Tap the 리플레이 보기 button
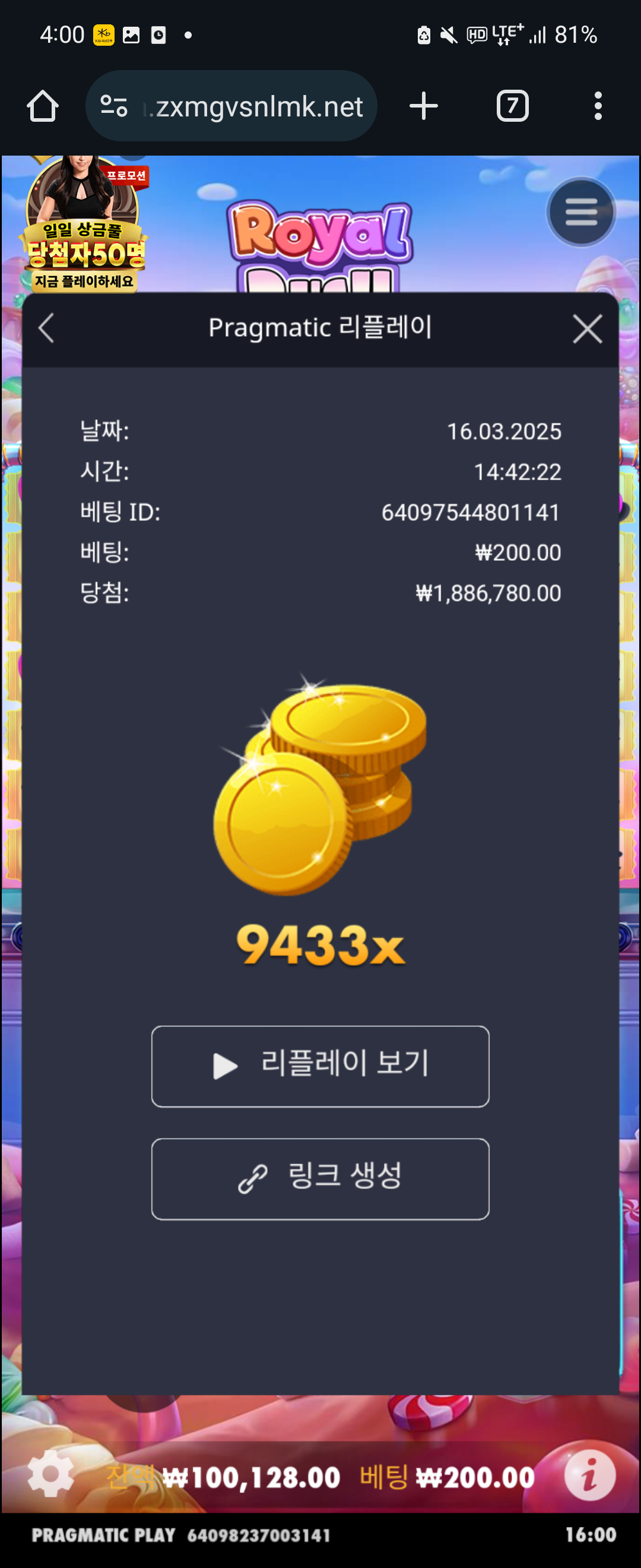This screenshot has width=641, height=1568. 320,1065
